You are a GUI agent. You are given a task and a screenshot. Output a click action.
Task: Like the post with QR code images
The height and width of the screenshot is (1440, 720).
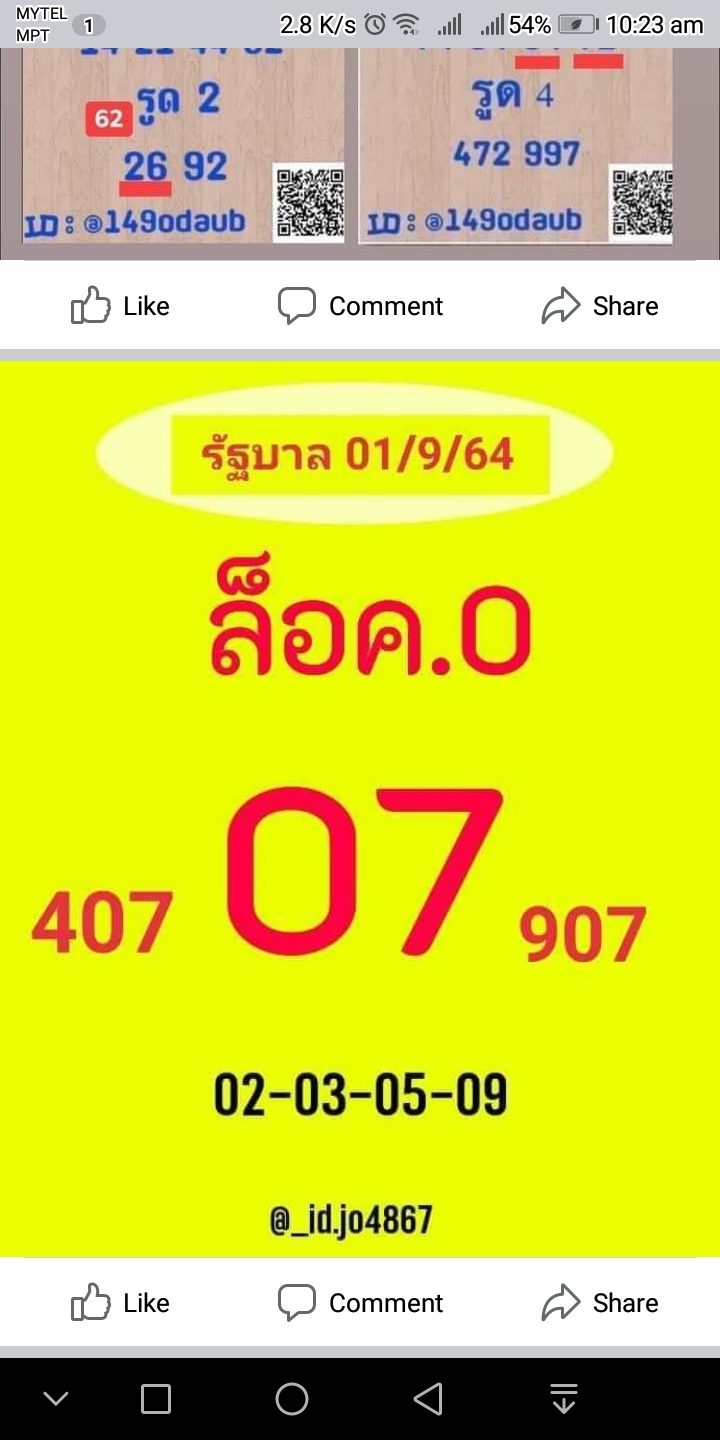pos(120,306)
